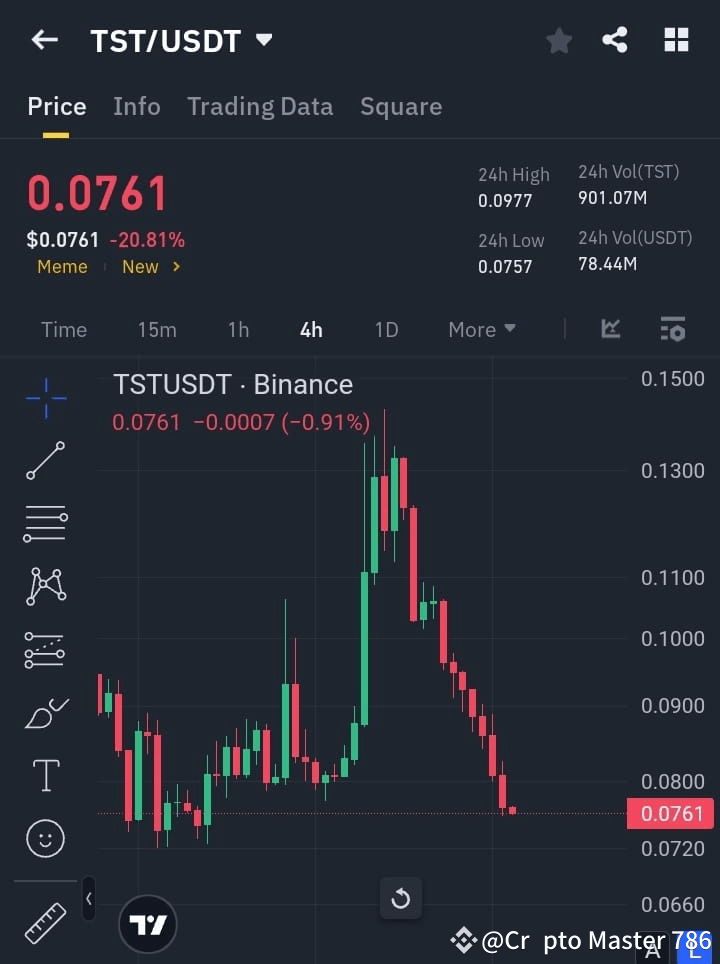Select the crosshair tool
This screenshot has width=720, height=964.
click(45, 398)
